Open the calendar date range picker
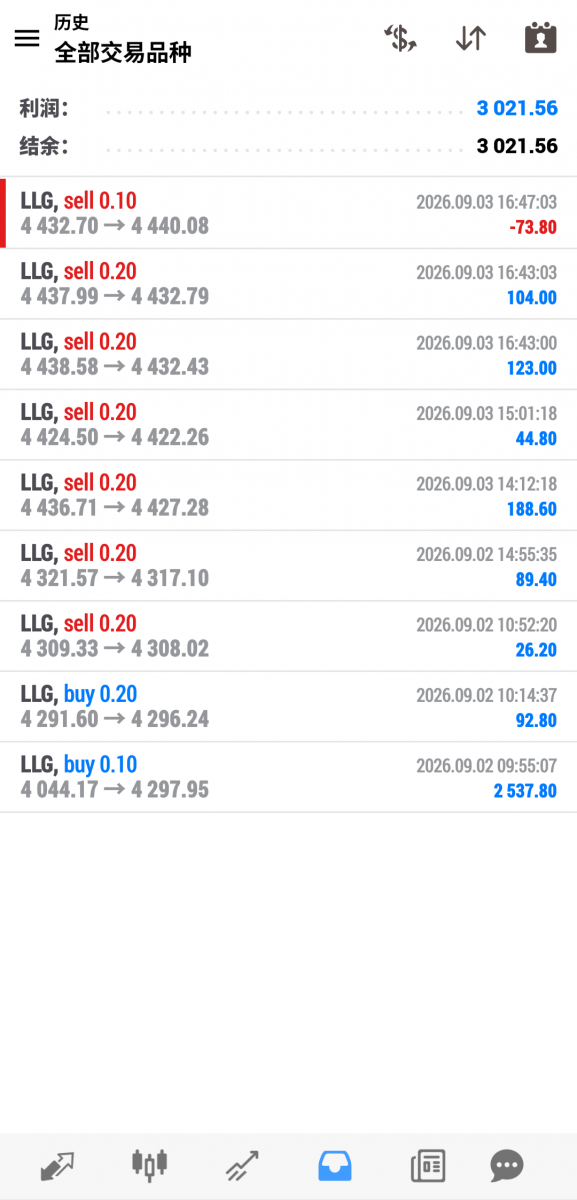The height and width of the screenshot is (1200, 577). pyautogui.click(x=541, y=38)
